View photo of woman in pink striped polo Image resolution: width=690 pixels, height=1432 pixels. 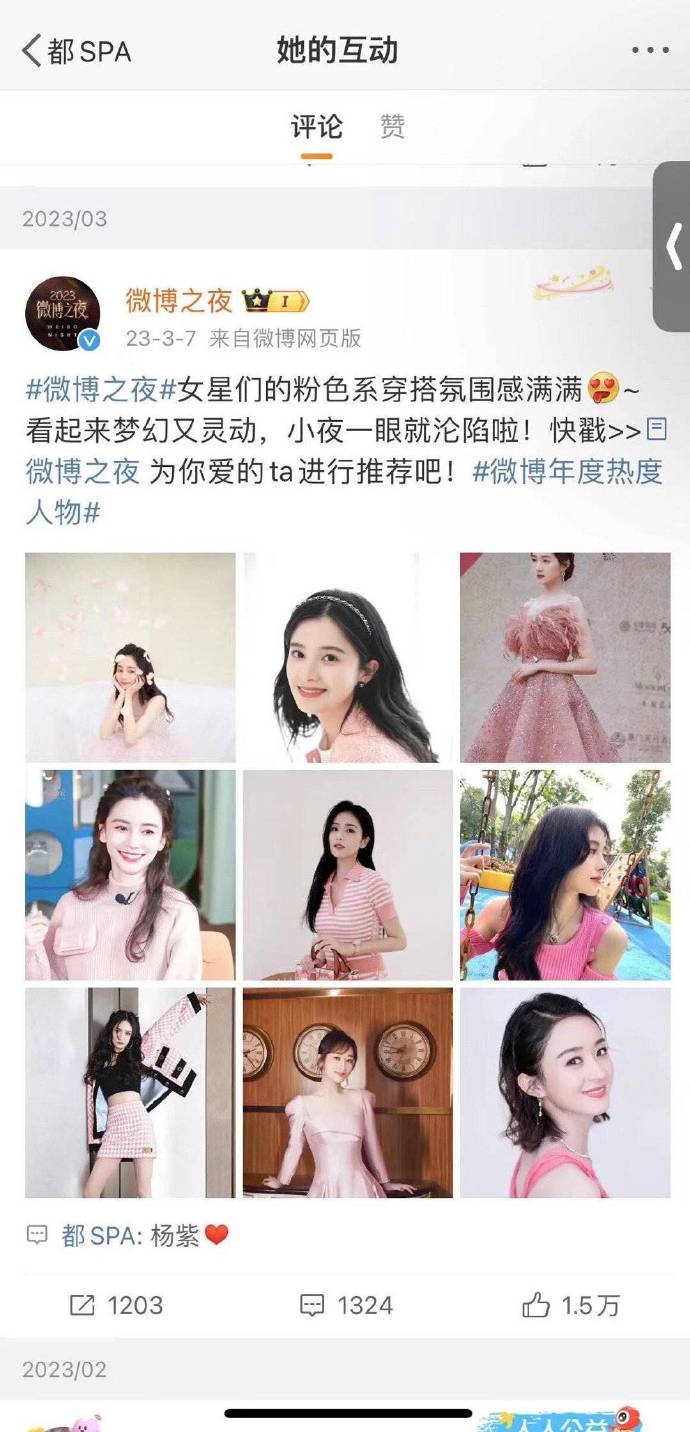coord(347,874)
